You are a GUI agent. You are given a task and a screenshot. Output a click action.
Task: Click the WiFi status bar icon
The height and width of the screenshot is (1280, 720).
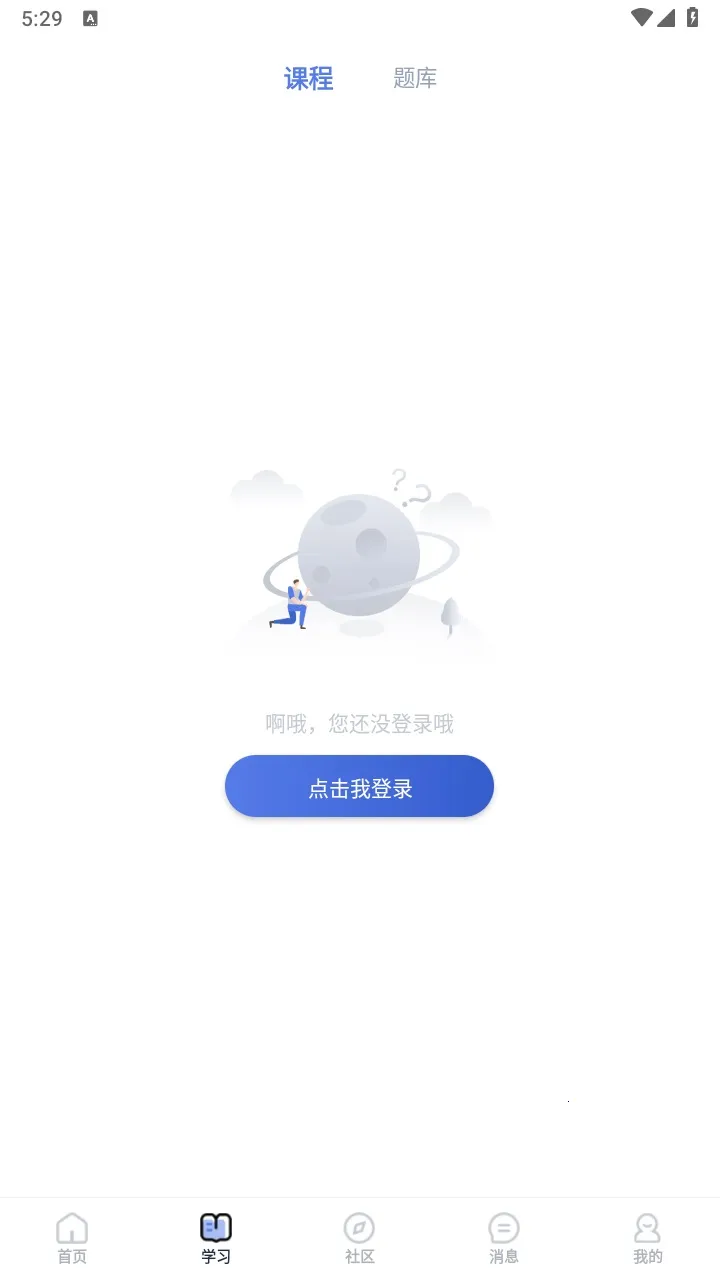640,16
